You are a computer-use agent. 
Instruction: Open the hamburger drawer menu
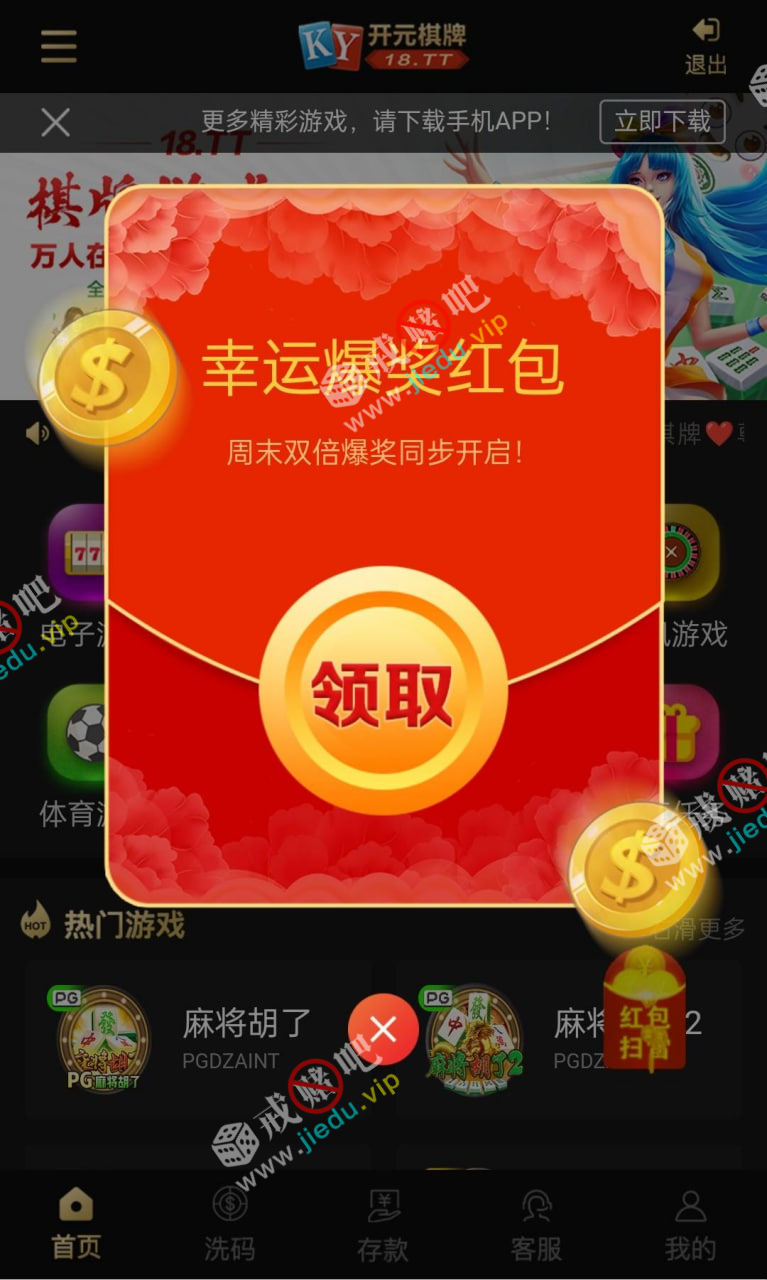pos(58,46)
